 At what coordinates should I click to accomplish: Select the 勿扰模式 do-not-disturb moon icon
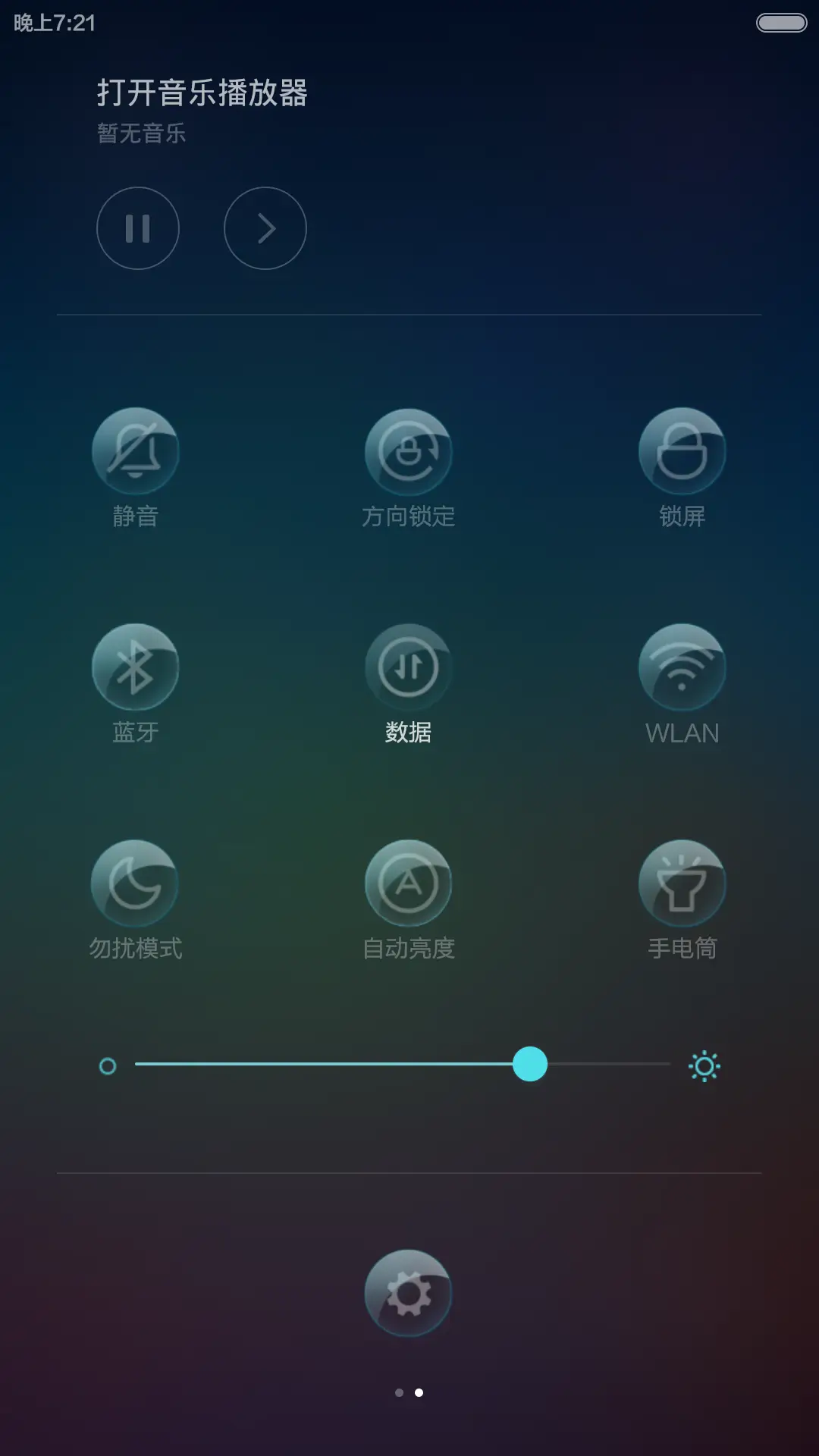pos(136,882)
